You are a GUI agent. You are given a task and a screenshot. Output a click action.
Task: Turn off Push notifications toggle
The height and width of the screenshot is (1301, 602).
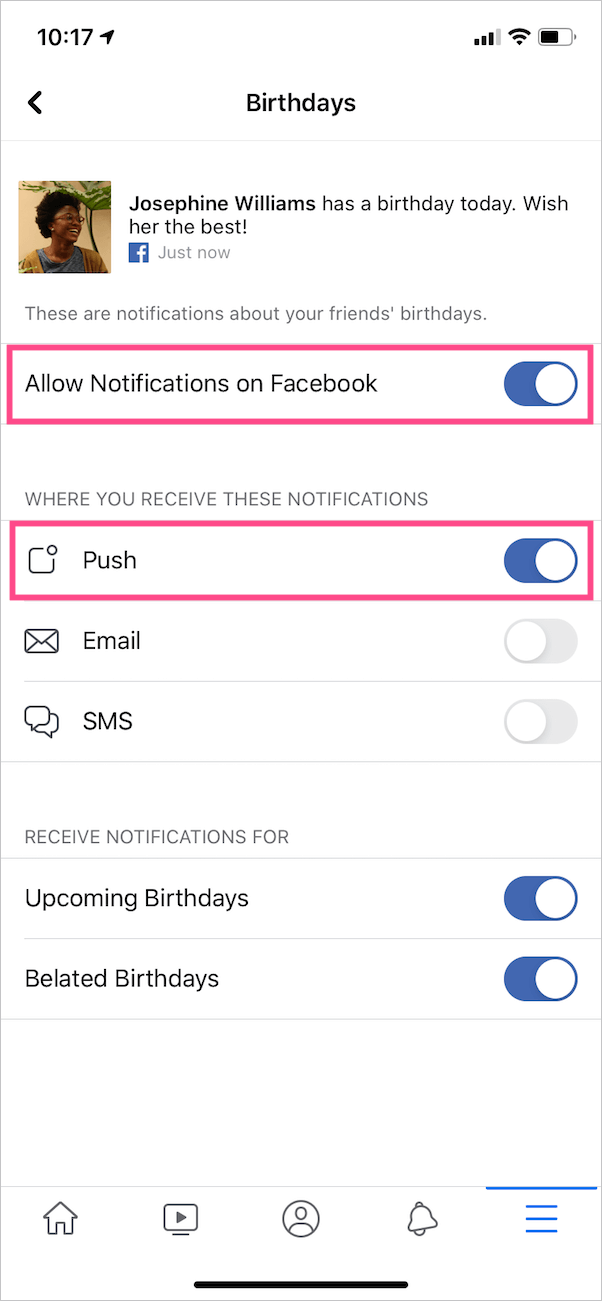coord(540,560)
